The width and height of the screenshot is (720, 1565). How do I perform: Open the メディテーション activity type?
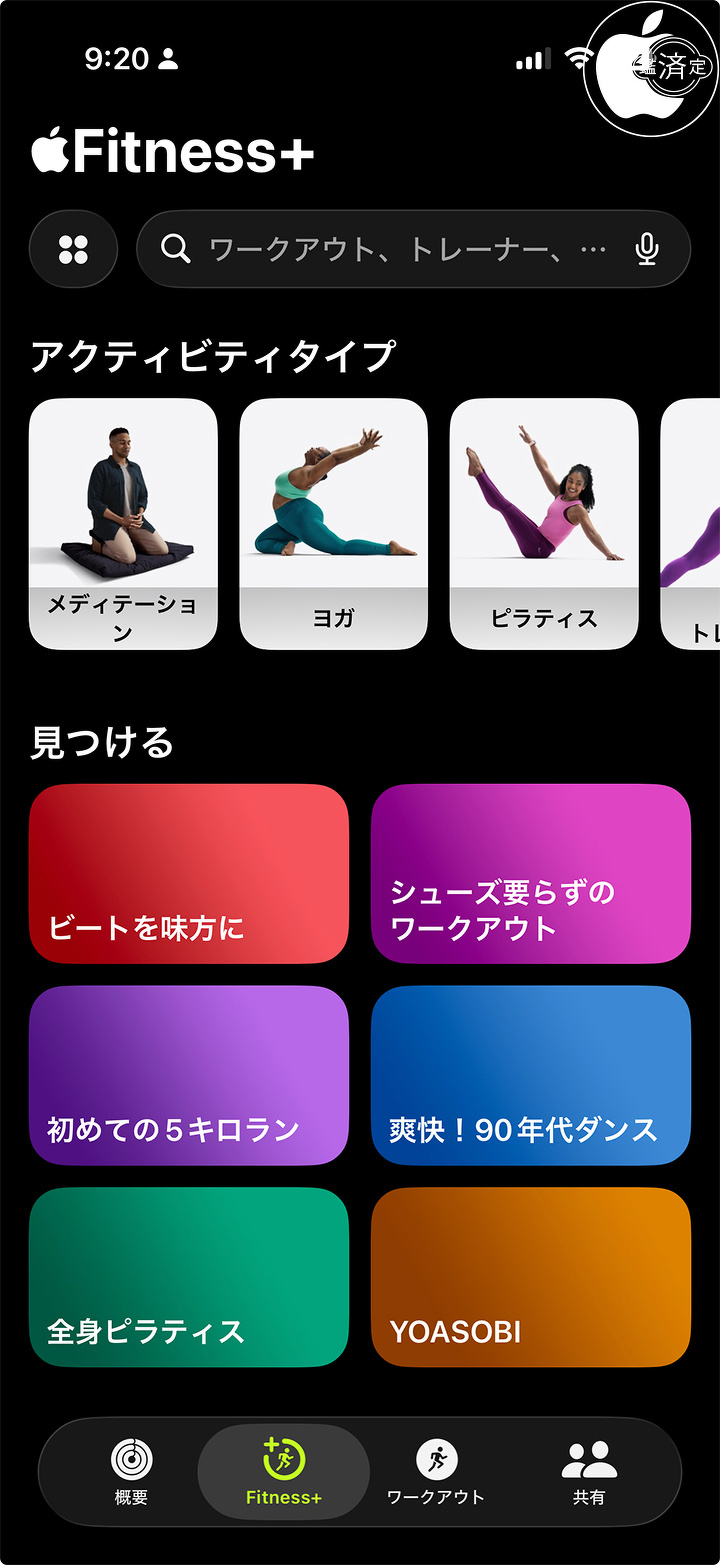[x=123, y=523]
